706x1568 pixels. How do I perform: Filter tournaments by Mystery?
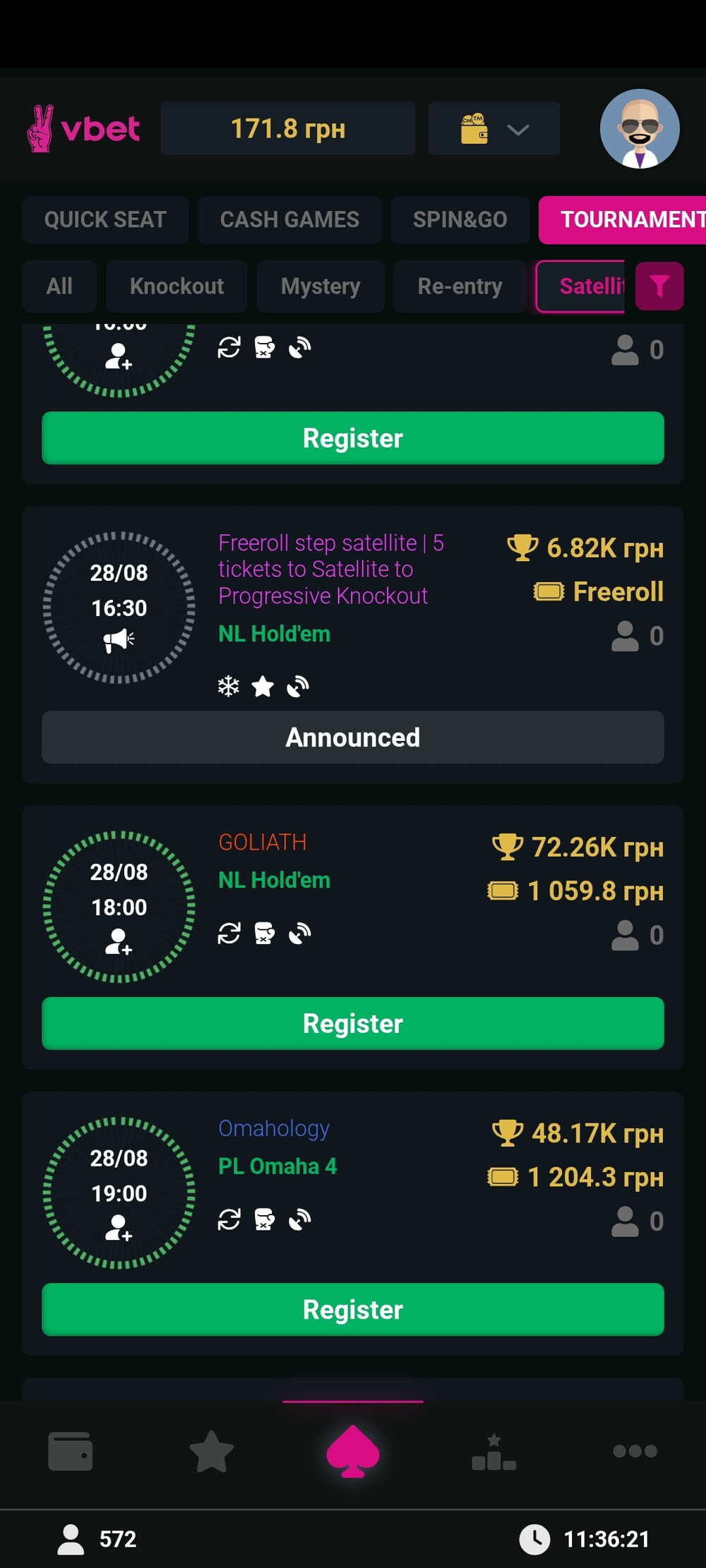pos(321,287)
